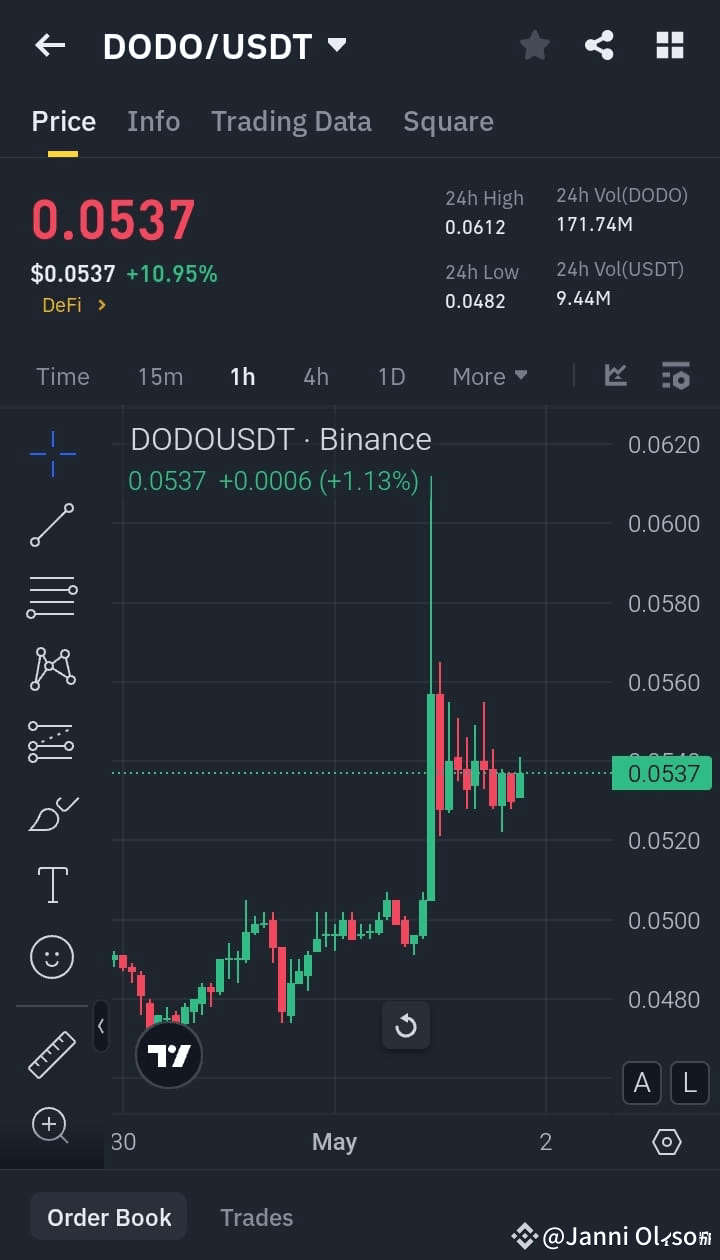
Task: Refresh the chart with the reload button
Action: pyautogui.click(x=406, y=1026)
